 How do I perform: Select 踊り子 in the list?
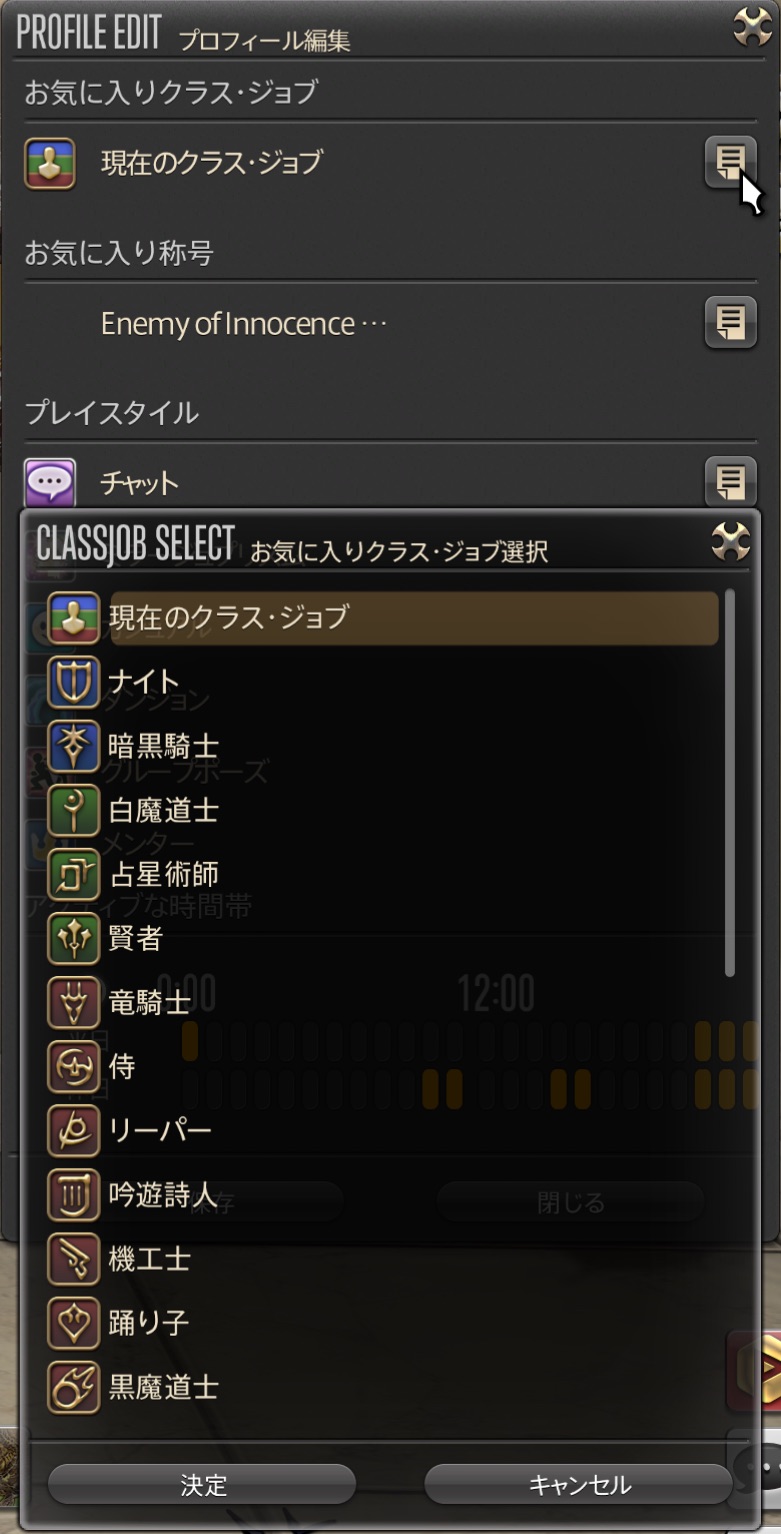tap(383, 1323)
